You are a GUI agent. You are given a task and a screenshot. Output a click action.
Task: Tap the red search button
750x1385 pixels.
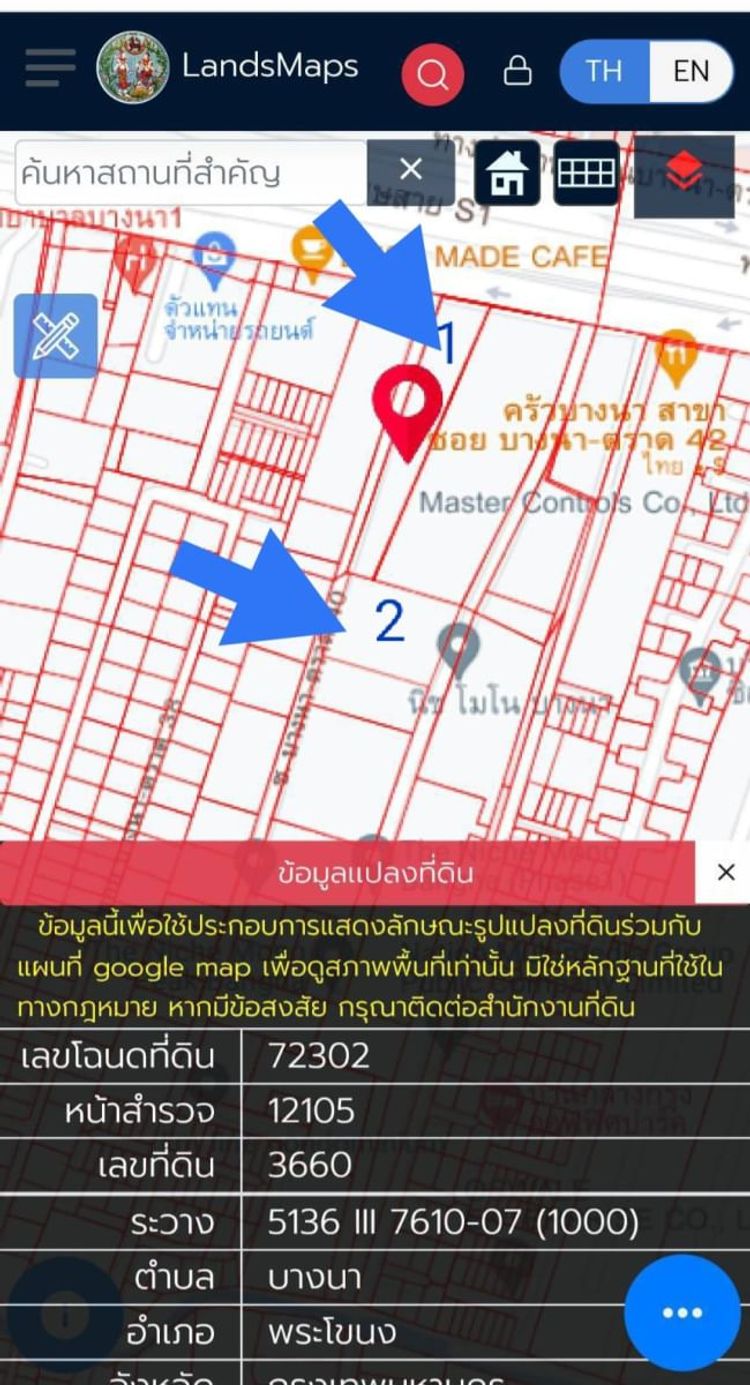(432, 73)
